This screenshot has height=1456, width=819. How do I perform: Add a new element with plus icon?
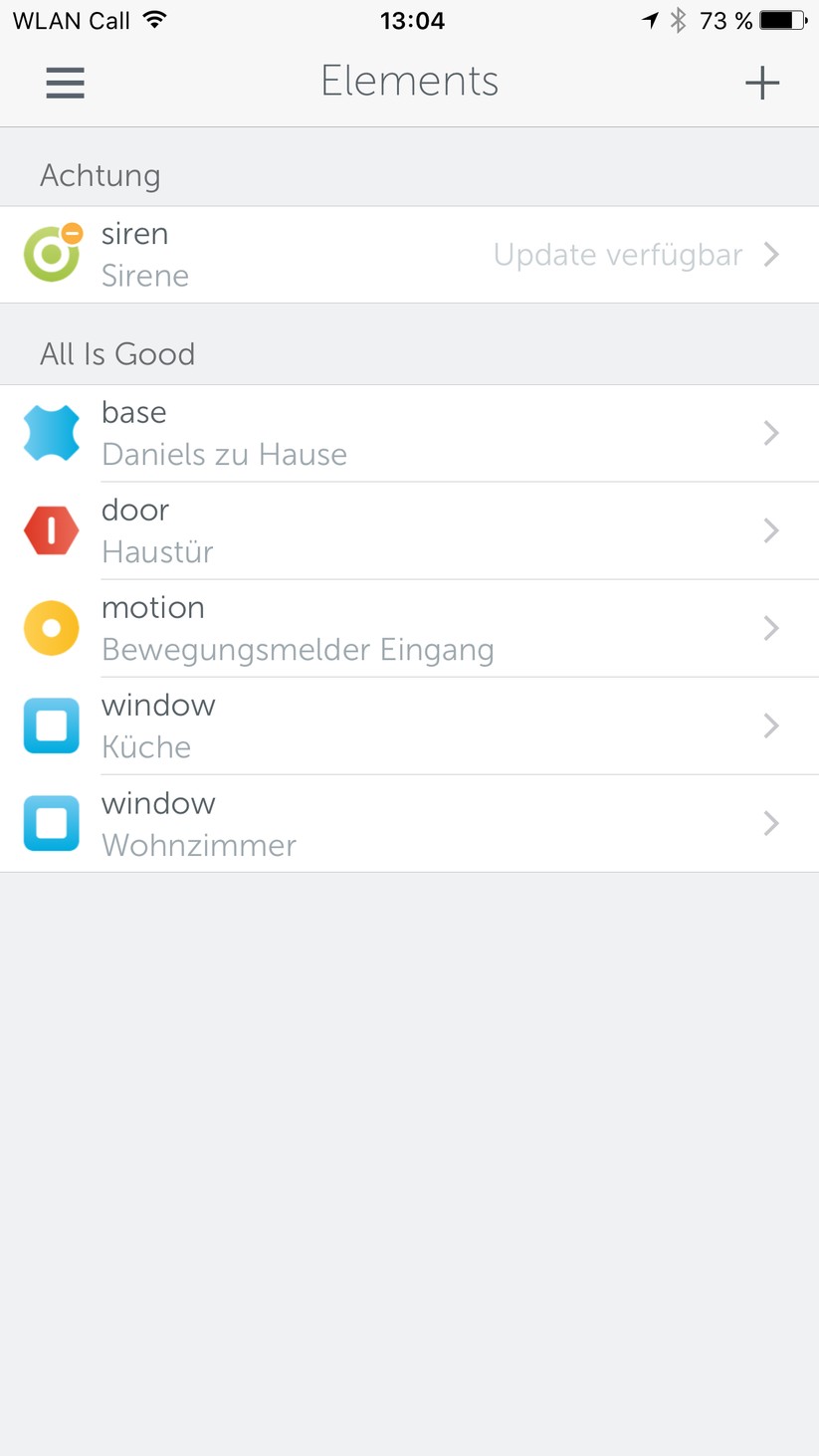(x=761, y=83)
